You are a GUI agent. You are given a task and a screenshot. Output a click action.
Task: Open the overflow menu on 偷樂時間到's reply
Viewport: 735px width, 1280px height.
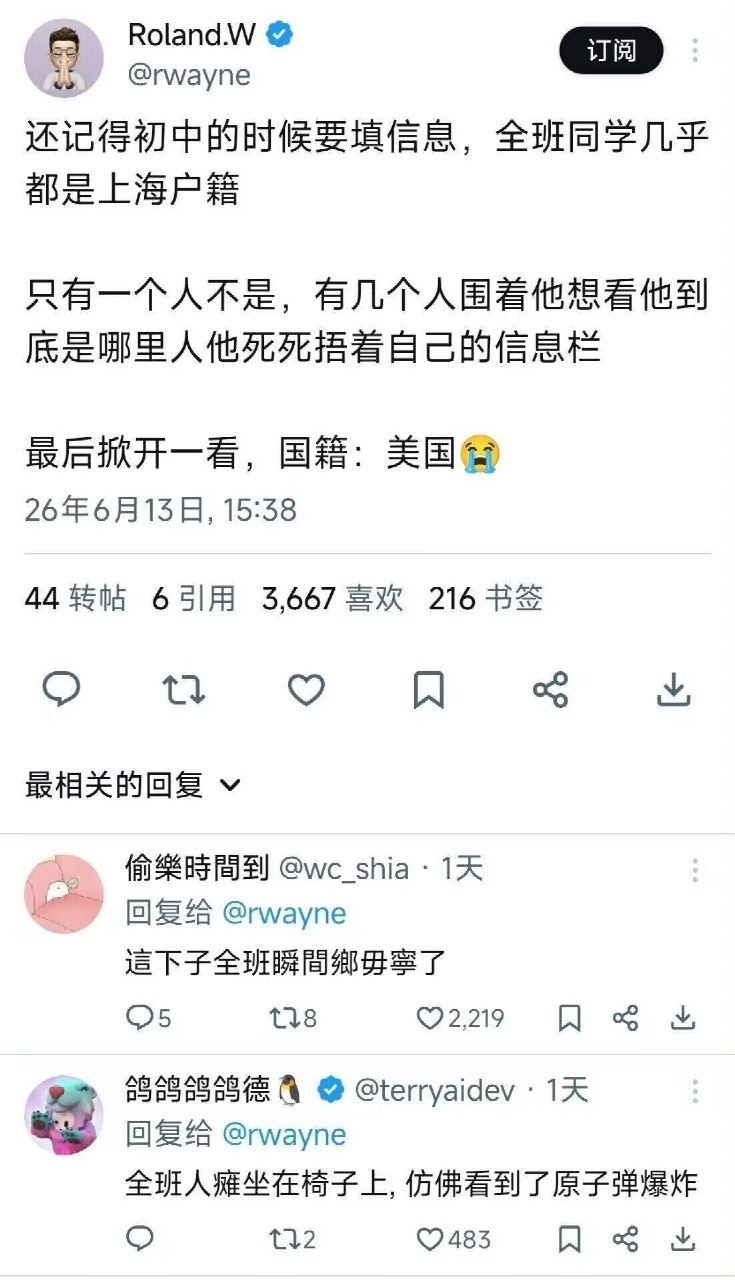695,870
